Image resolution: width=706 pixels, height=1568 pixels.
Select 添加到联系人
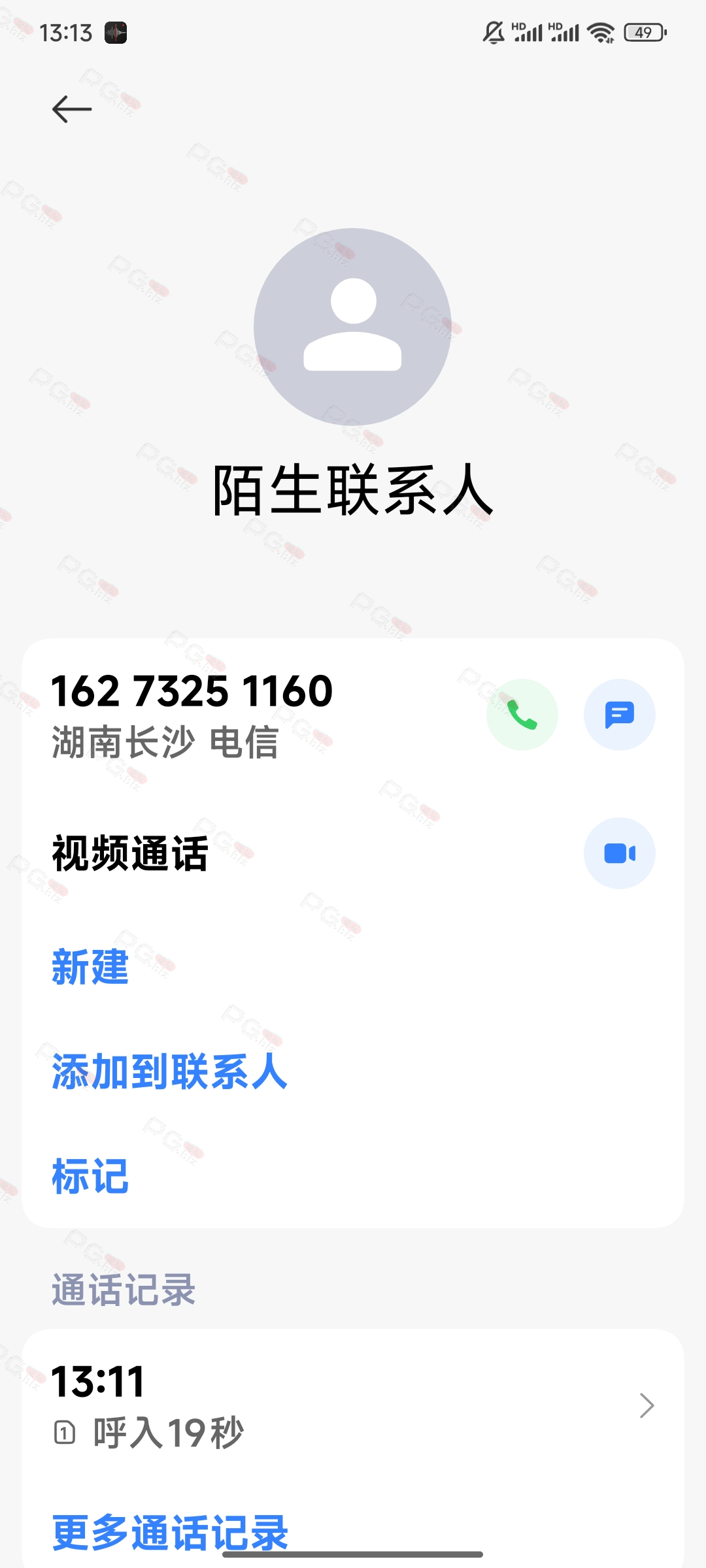click(x=170, y=1072)
